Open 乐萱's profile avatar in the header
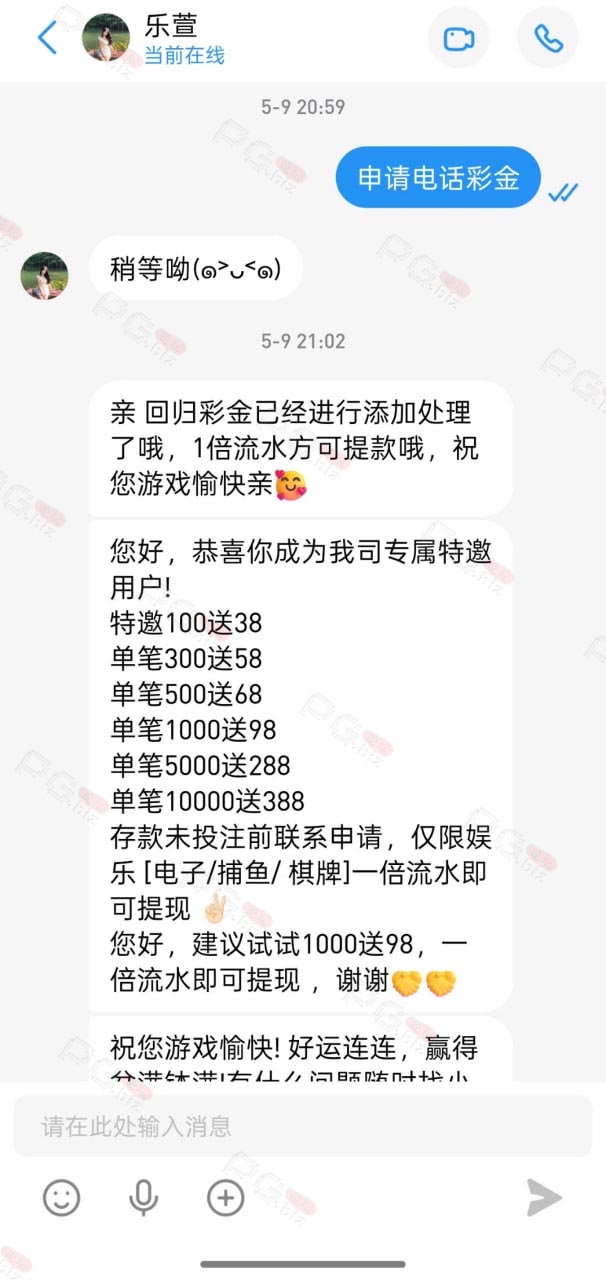606x1280 pixels. pos(105,39)
